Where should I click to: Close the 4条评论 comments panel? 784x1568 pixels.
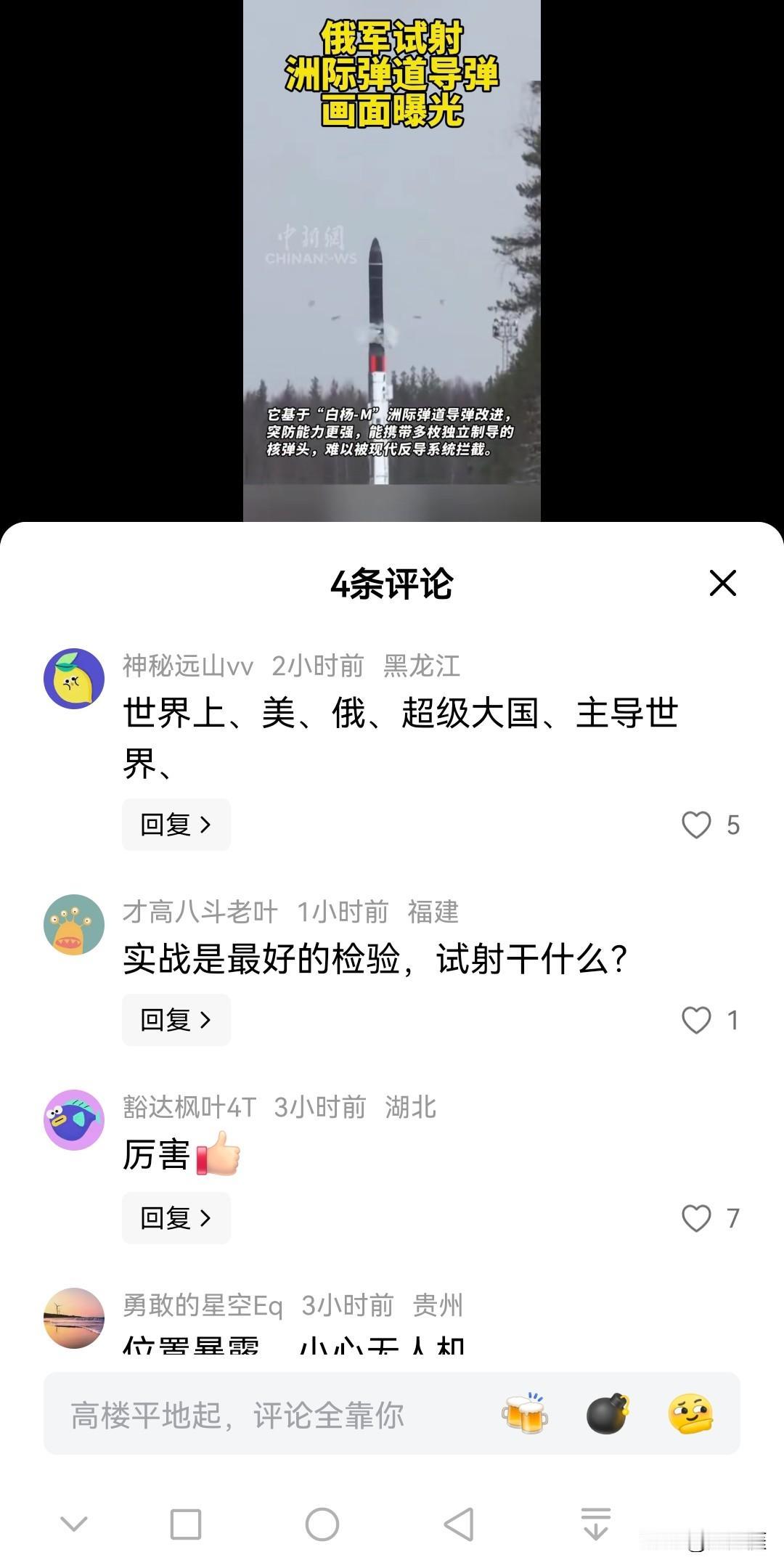tap(722, 583)
